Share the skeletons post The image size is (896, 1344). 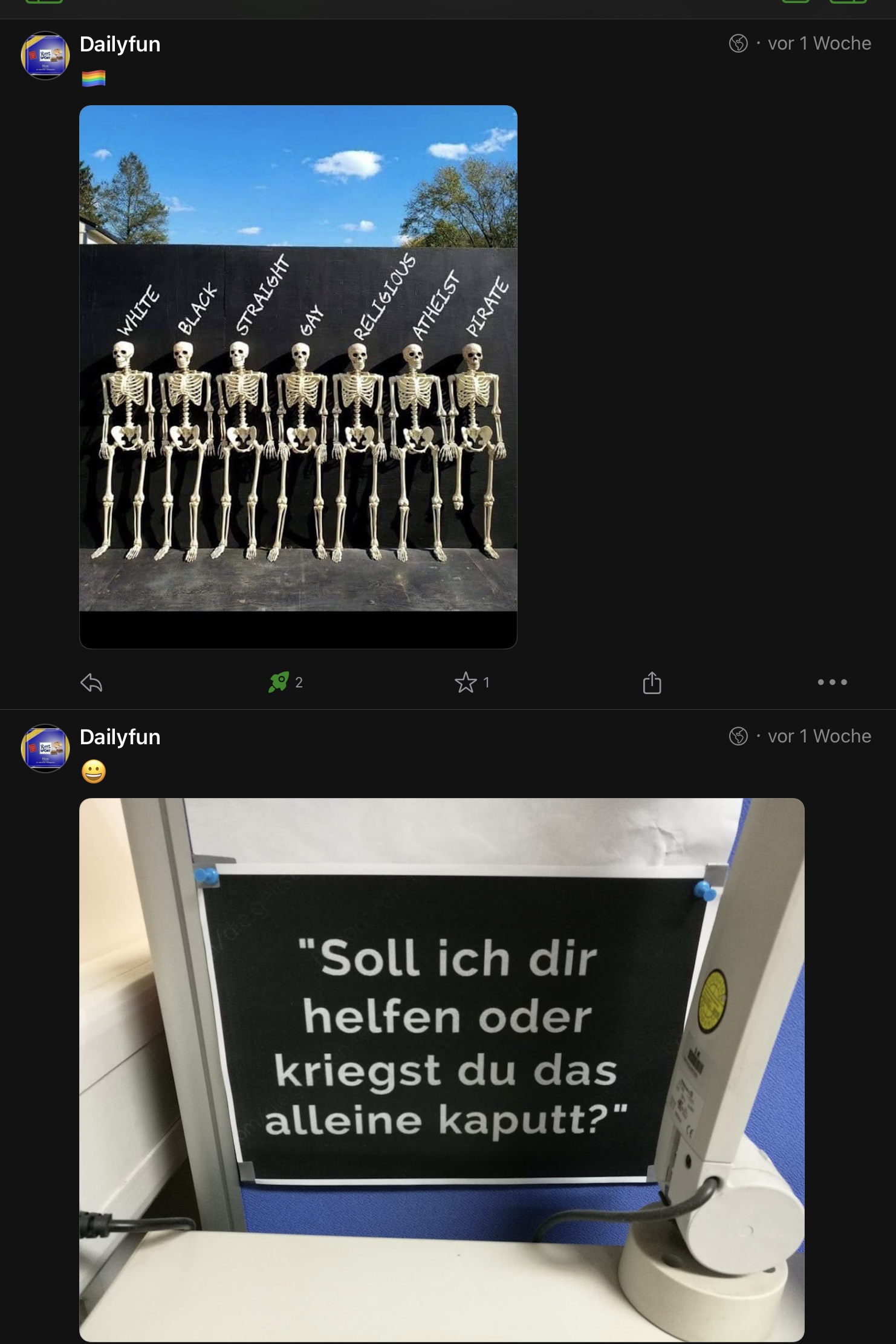[652, 683]
